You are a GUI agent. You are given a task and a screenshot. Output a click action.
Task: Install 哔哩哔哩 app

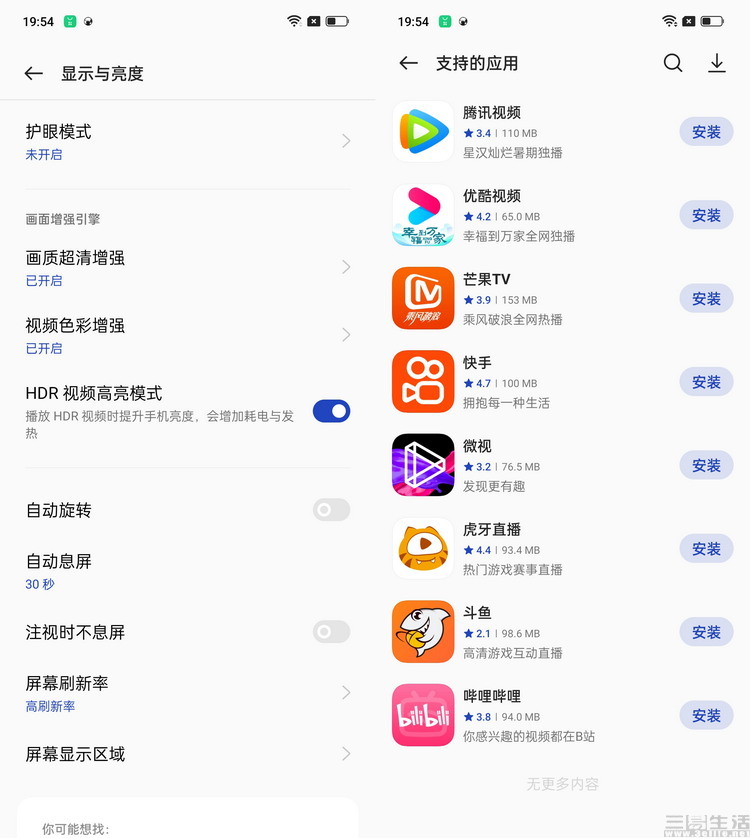[x=706, y=715]
